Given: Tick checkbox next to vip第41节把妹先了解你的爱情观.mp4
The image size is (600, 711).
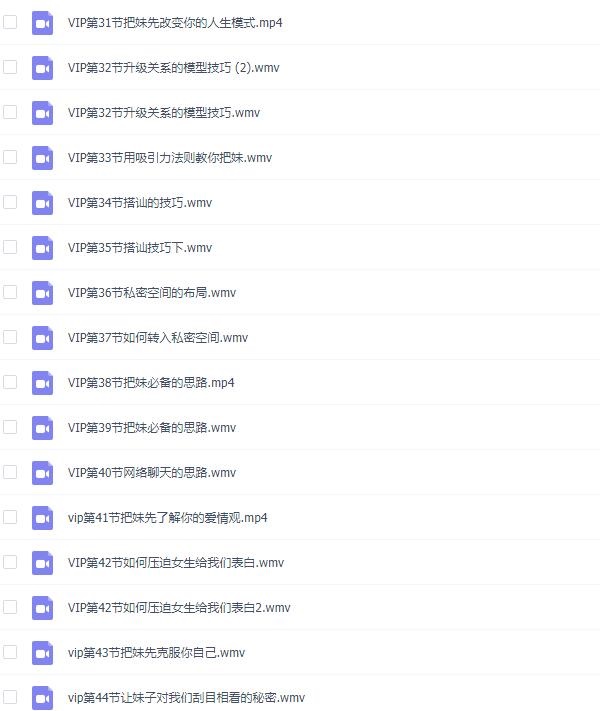Looking at the screenshot, I should pos(10,517).
